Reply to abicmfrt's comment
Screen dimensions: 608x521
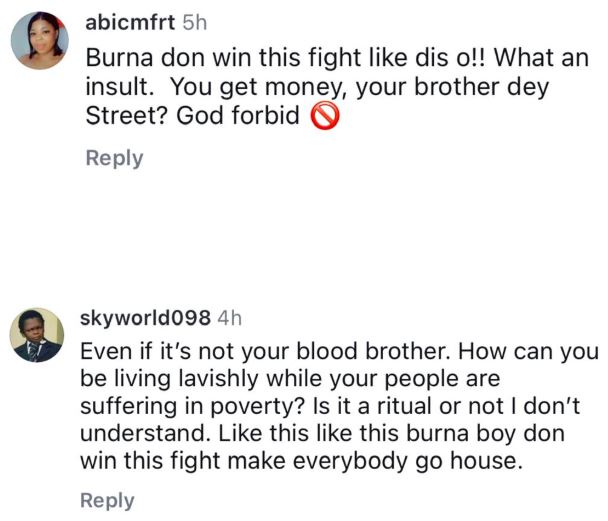(114, 158)
